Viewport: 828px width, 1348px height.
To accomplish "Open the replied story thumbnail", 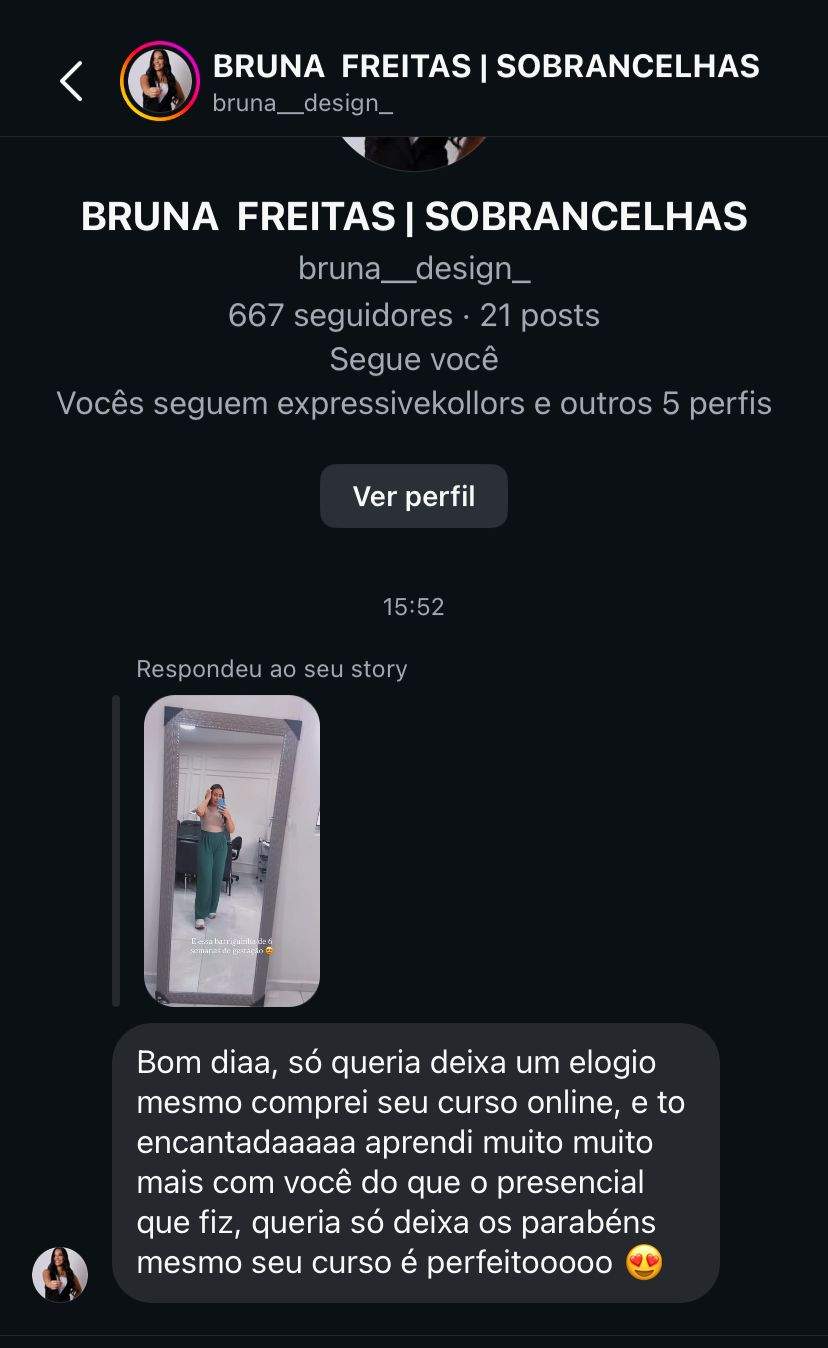I will [x=232, y=850].
